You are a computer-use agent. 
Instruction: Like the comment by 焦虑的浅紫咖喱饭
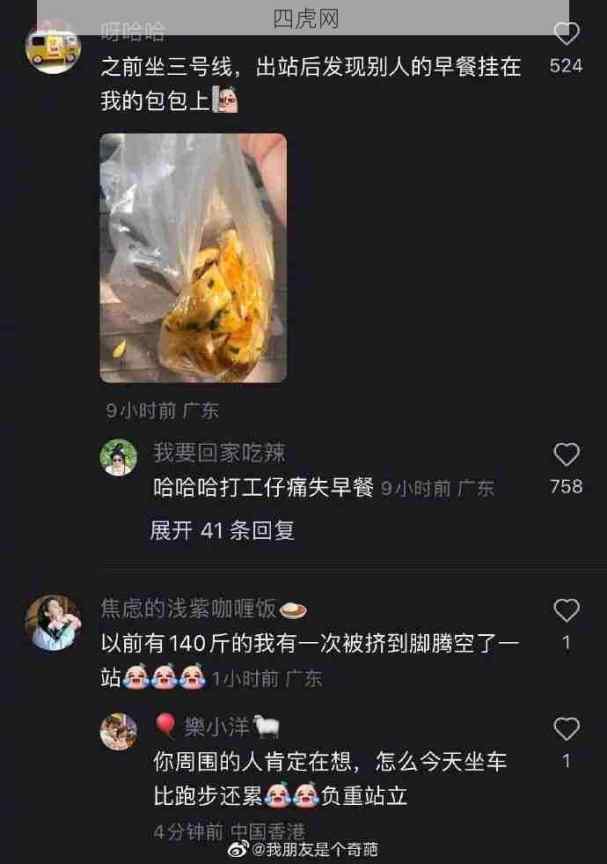tap(566, 611)
